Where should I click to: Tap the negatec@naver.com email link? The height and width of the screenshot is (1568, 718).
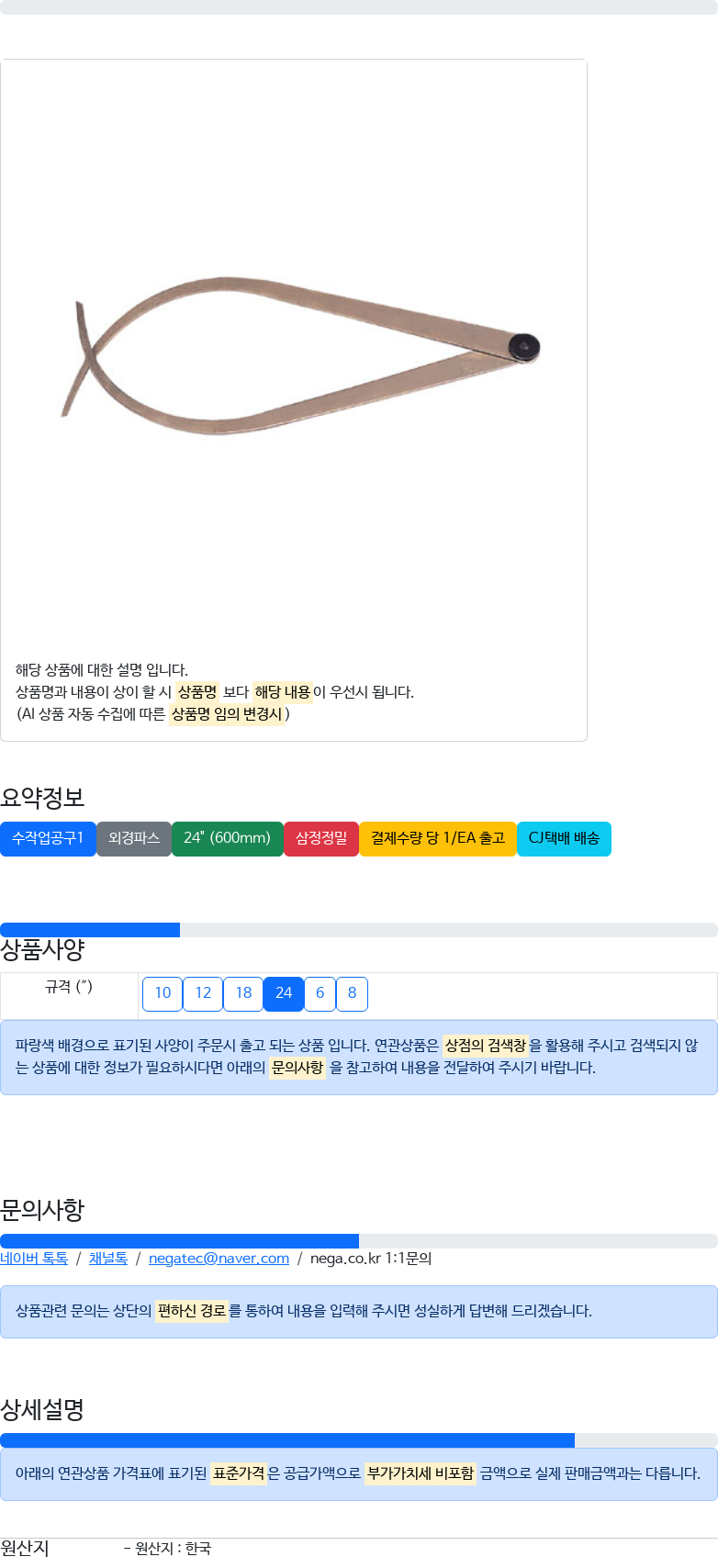[x=219, y=1258]
